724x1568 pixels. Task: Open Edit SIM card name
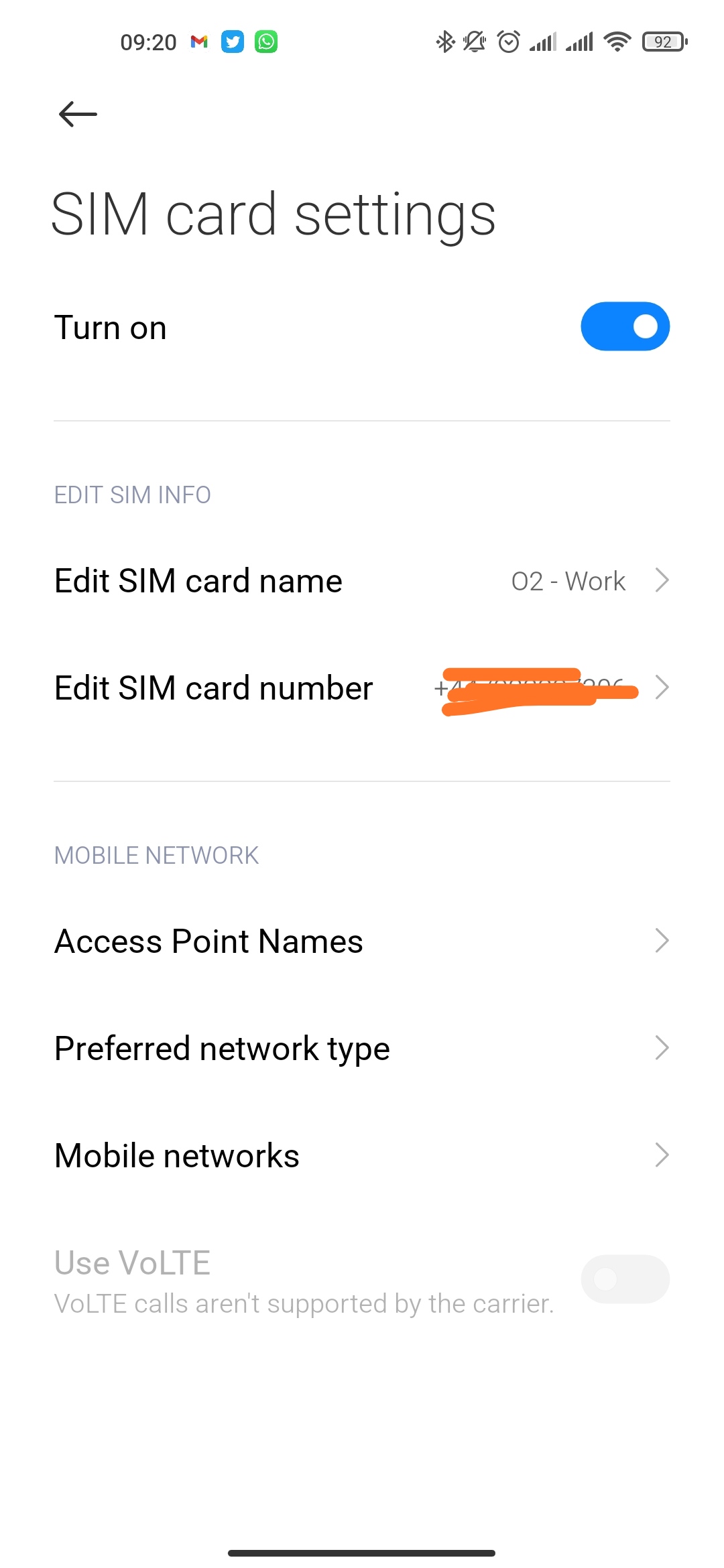point(362,580)
